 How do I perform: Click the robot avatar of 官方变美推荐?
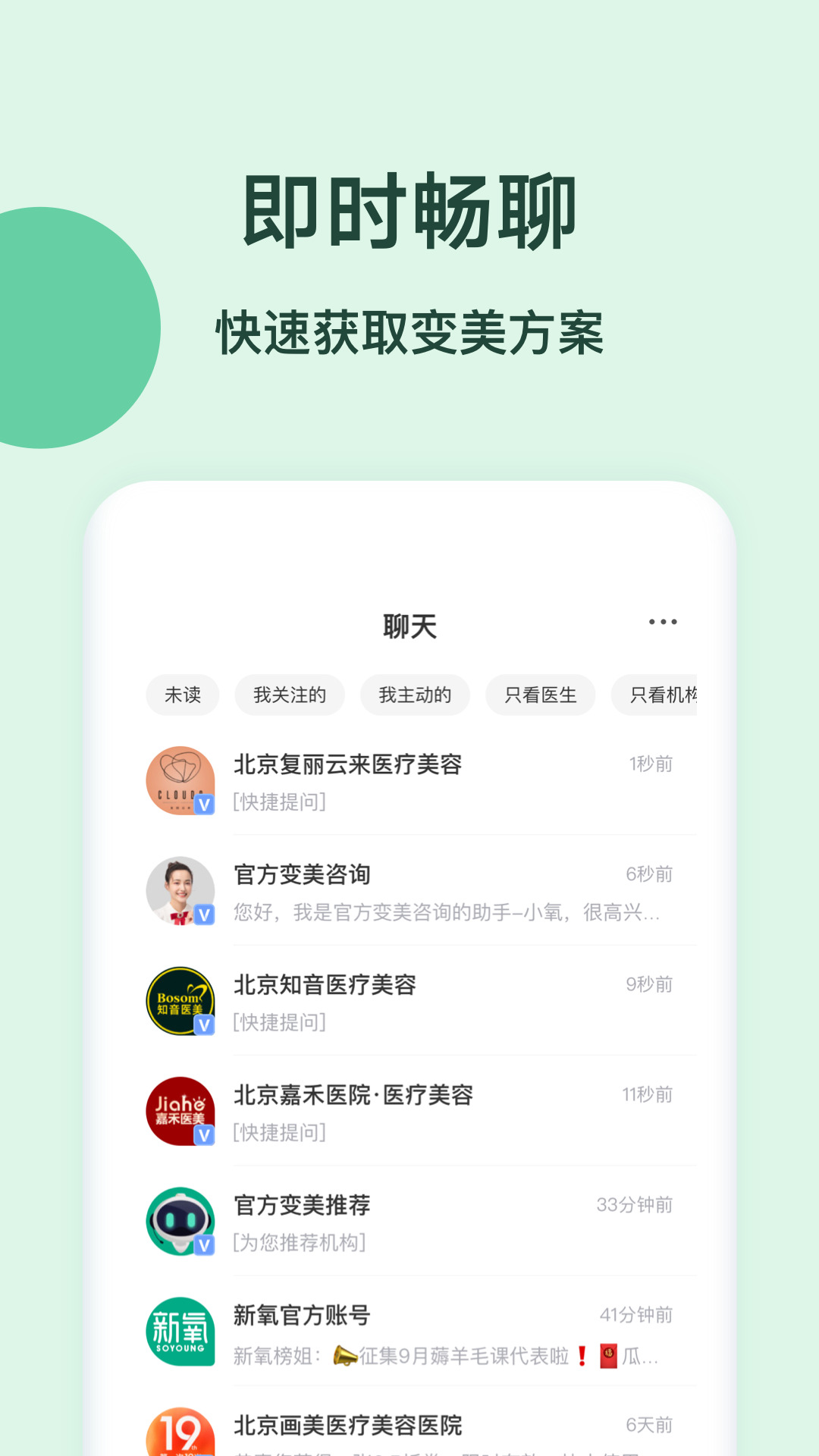pos(181,1221)
